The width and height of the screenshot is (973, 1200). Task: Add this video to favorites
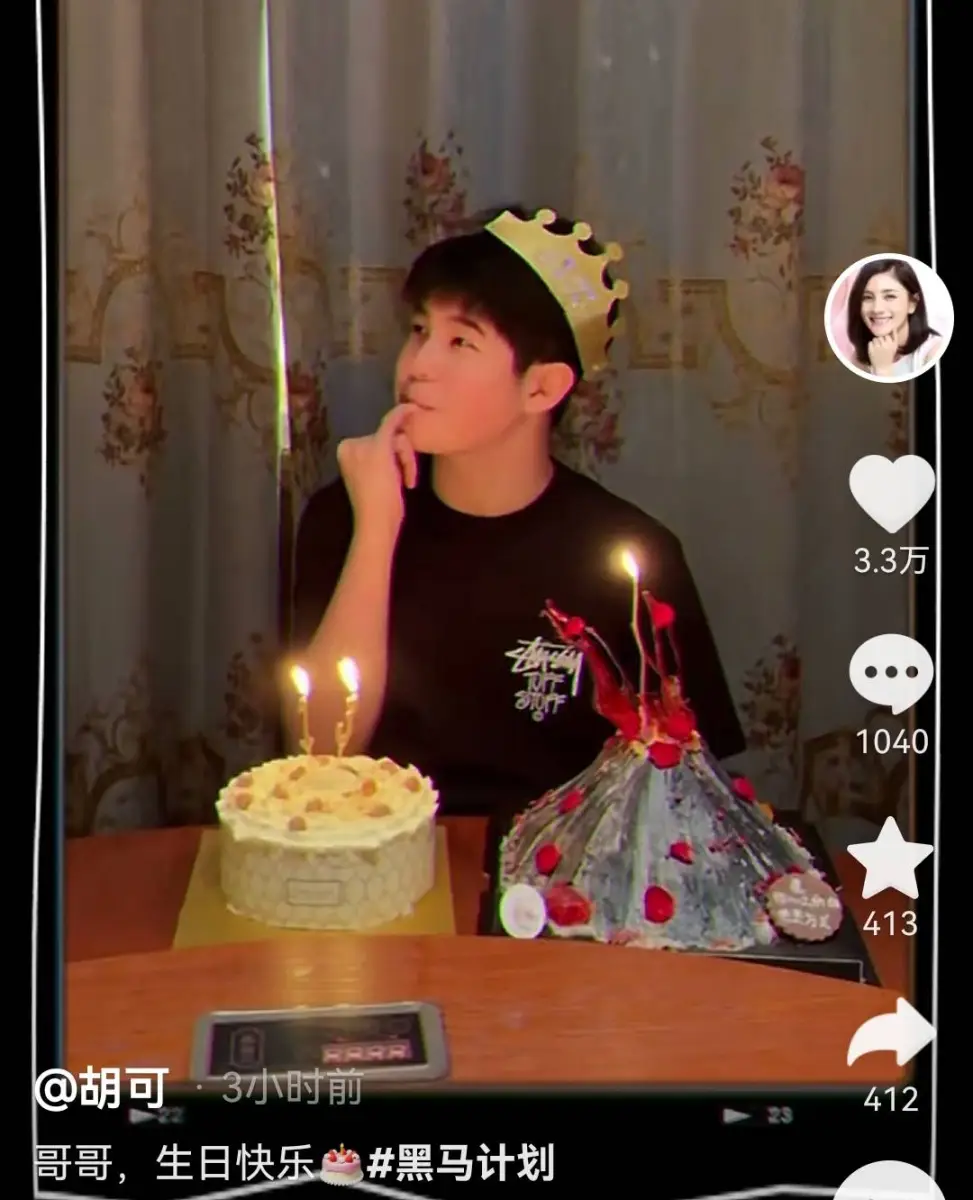889,857
